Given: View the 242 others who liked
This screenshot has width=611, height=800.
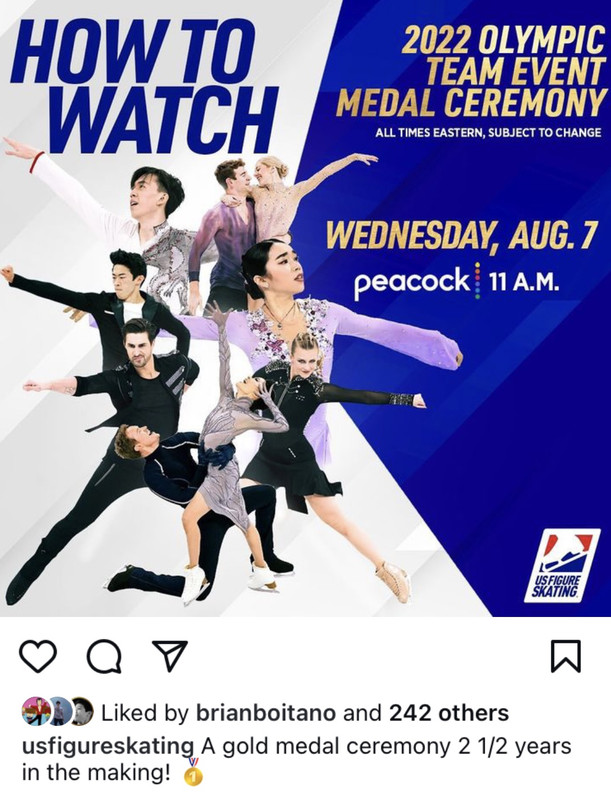Looking at the screenshot, I should click(449, 713).
